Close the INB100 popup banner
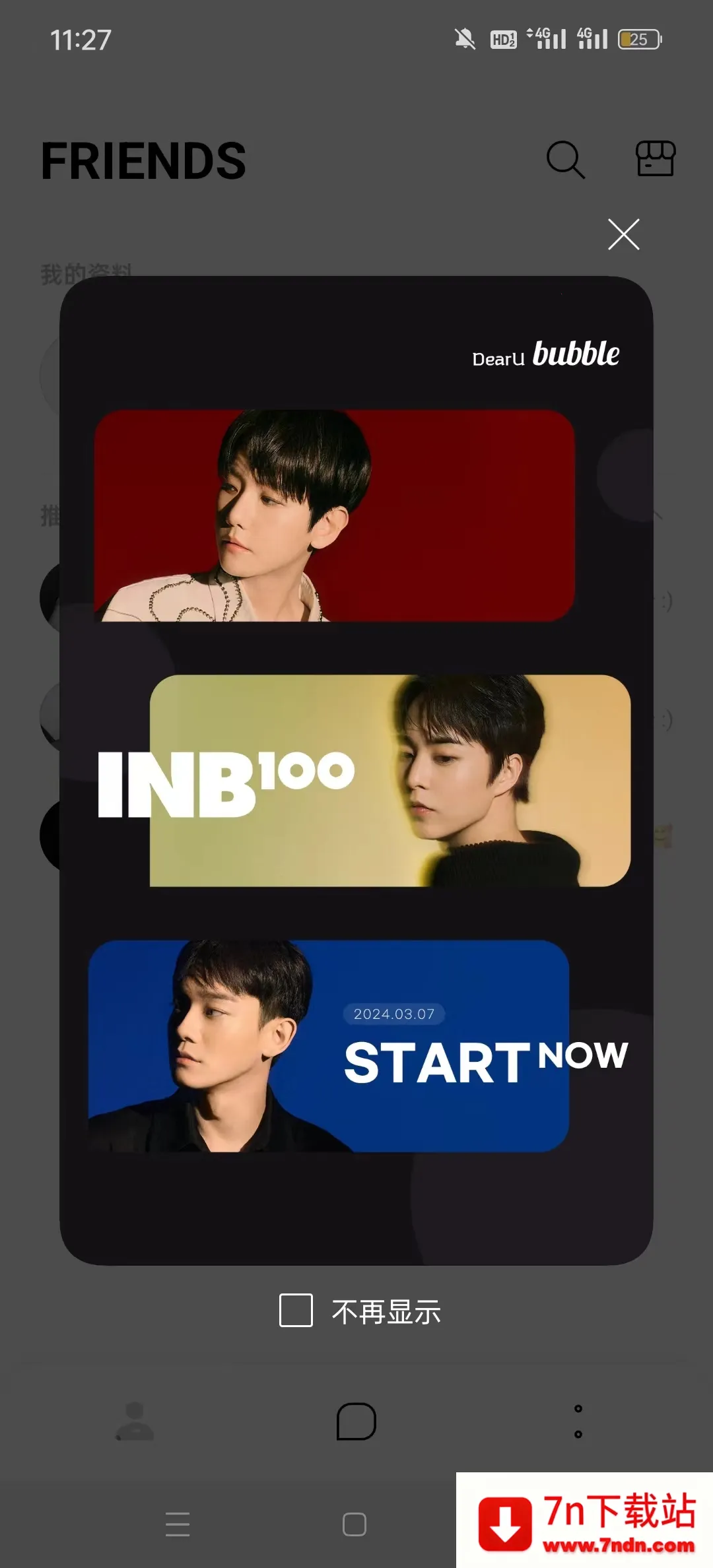This screenshot has height=1568, width=713. [623, 234]
